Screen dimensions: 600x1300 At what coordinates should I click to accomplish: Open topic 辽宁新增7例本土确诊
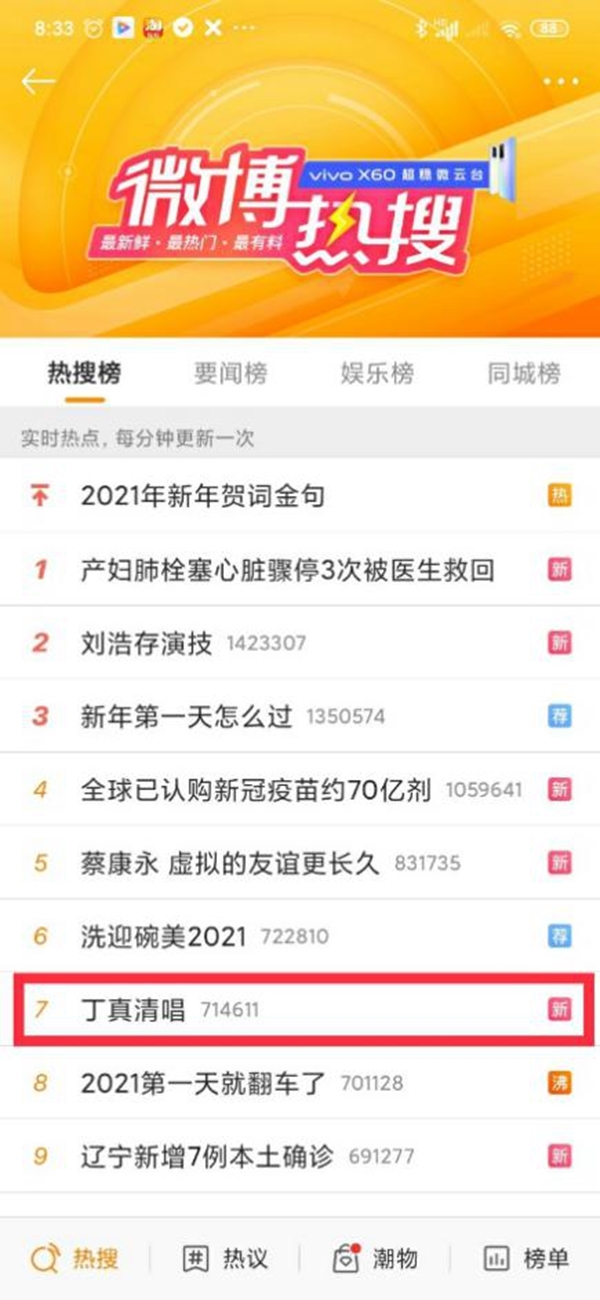pyautogui.click(x=207, y=1156)
